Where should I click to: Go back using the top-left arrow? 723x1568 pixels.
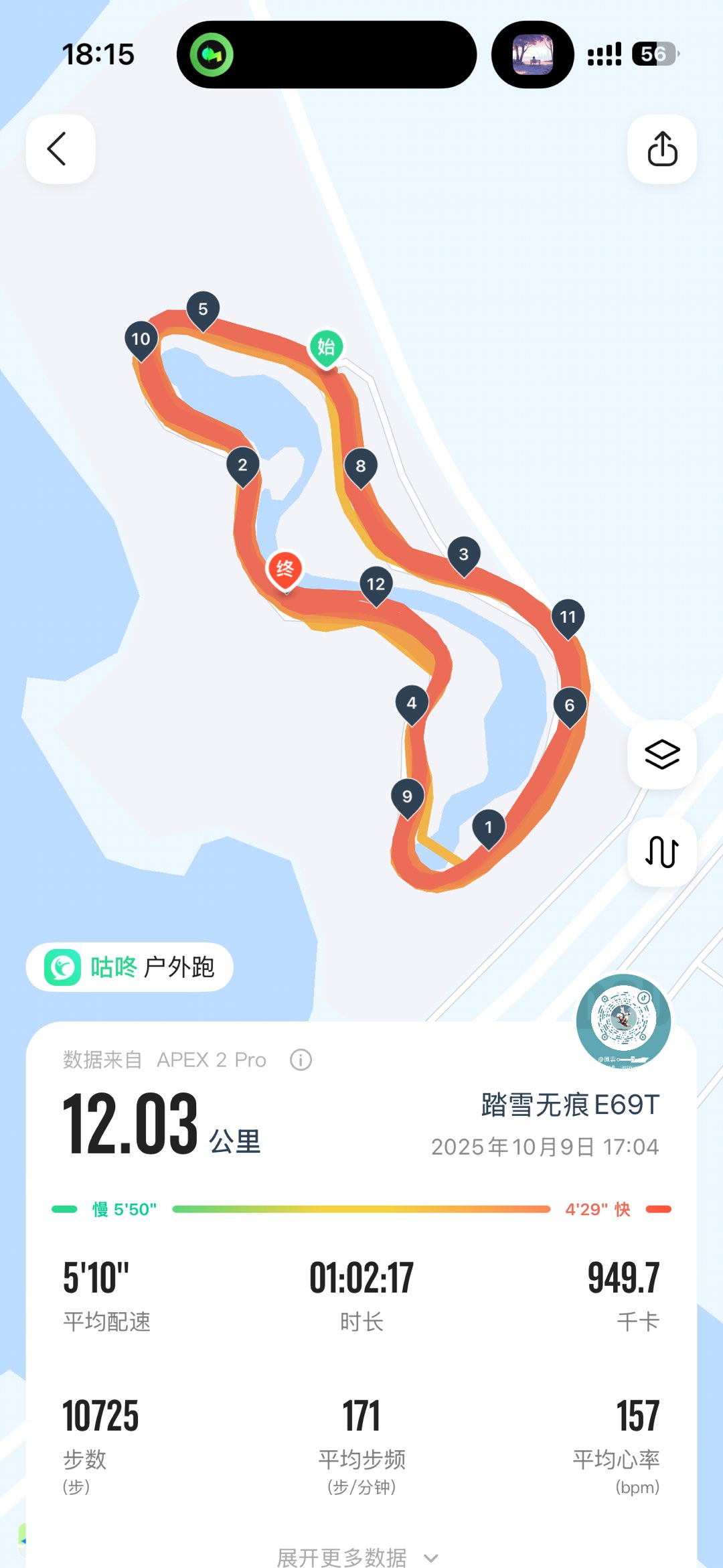point(60,149)
